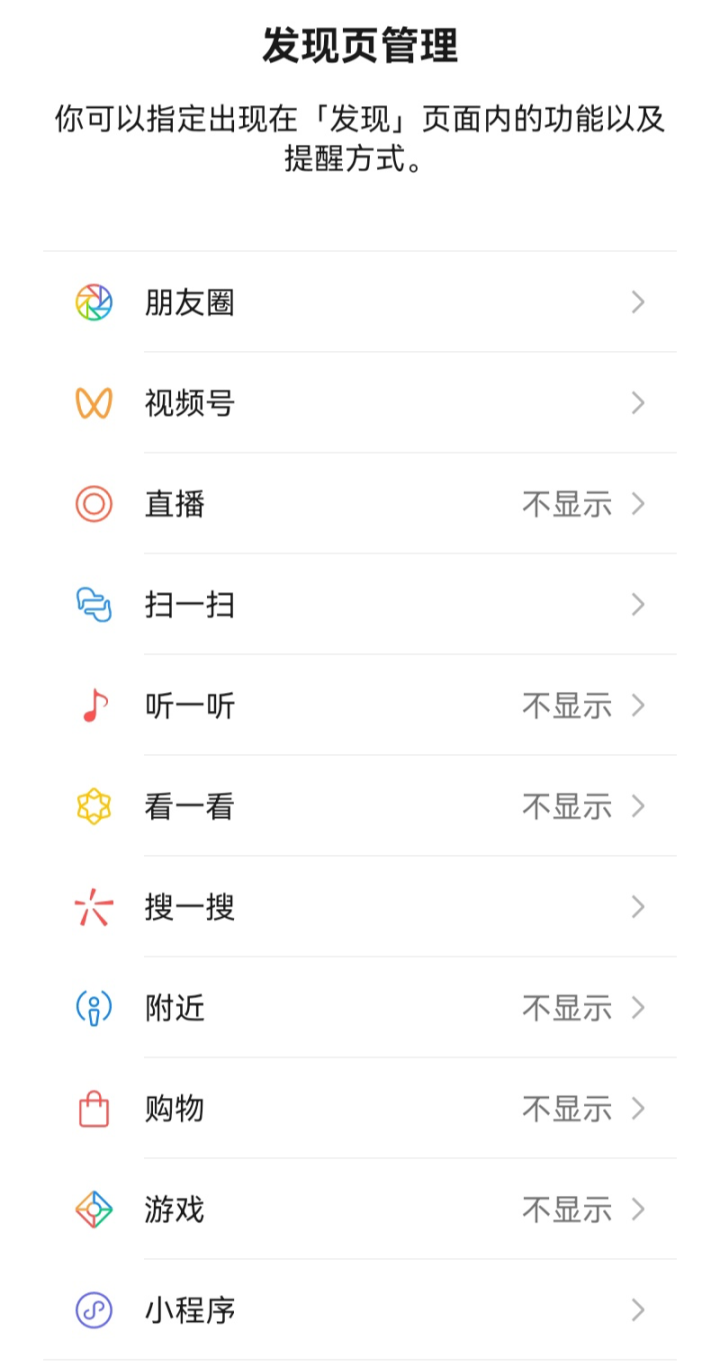Expand the 小程序 row chevron

tap(638, 1311)
